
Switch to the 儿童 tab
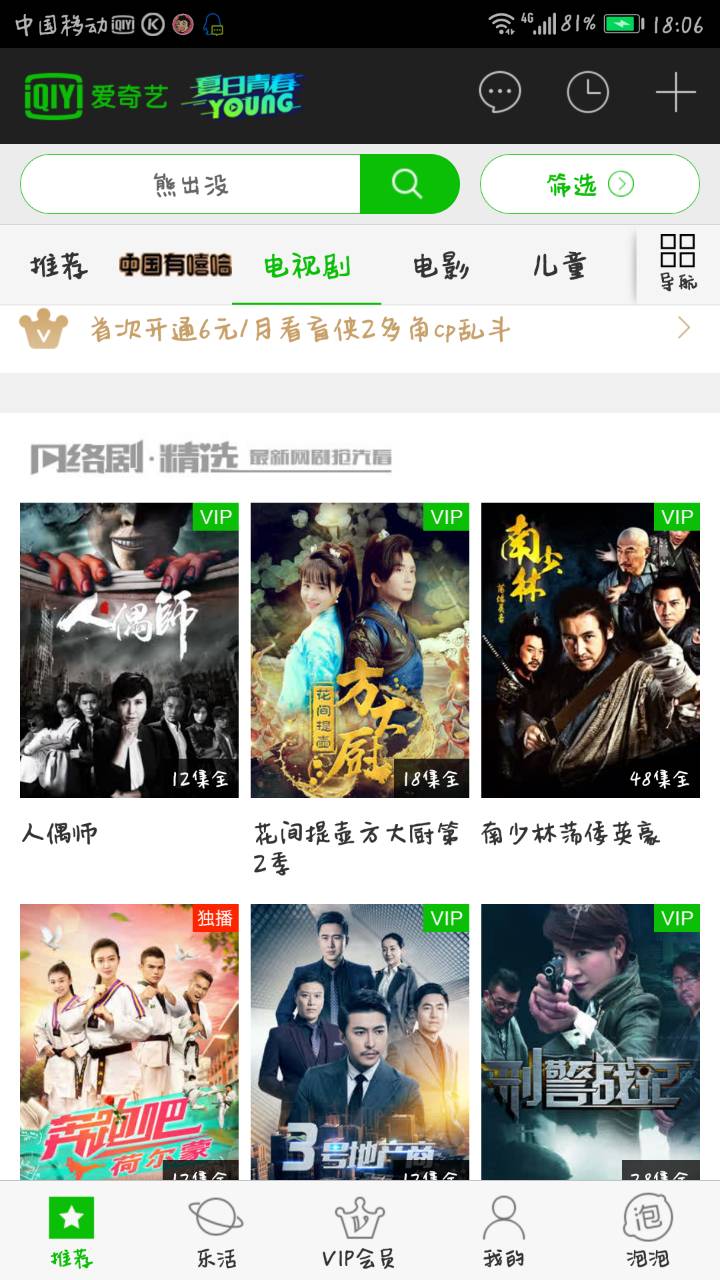(559, 266)
